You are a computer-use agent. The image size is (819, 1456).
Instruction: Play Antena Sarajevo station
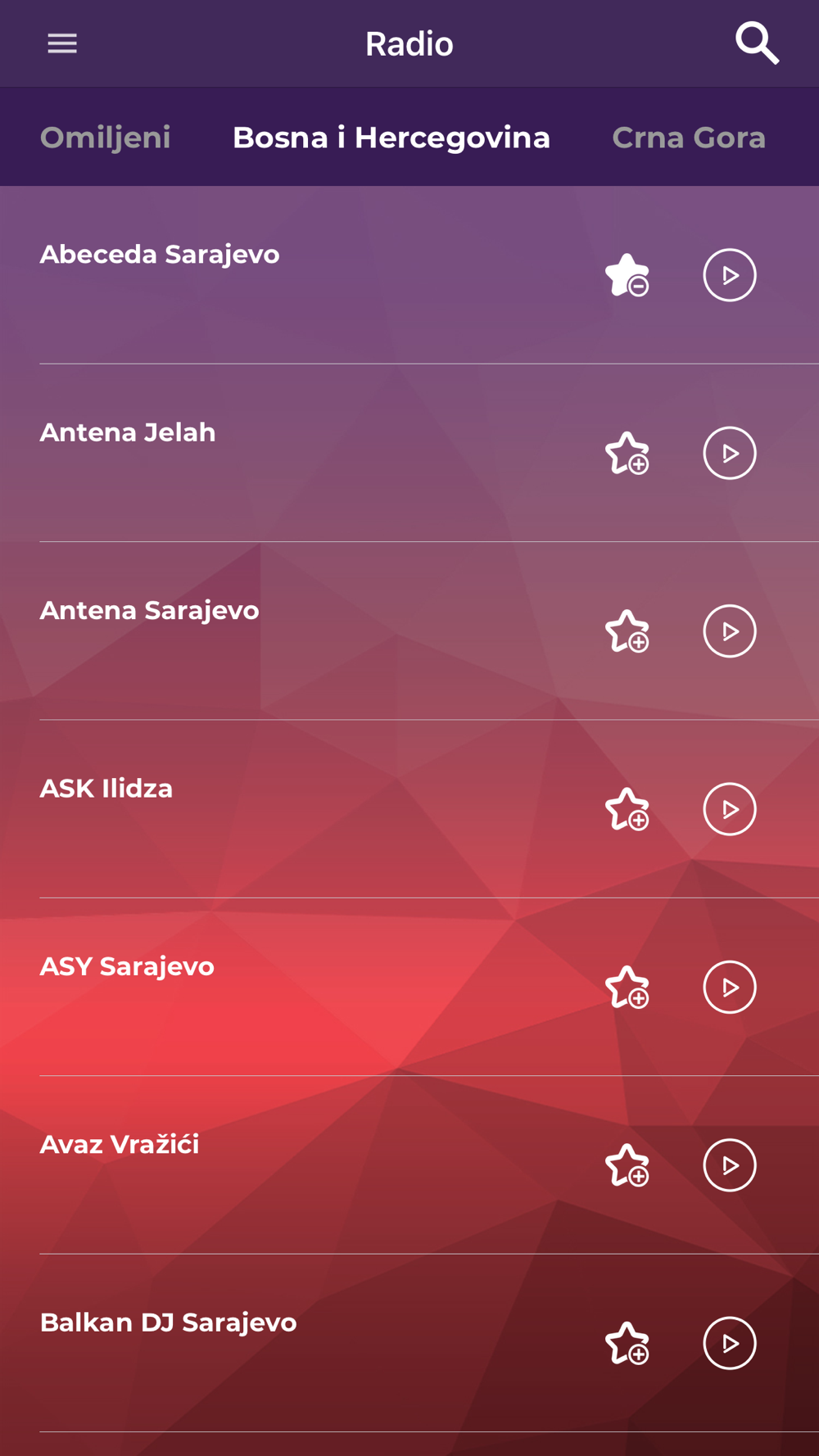click(730, 631)
